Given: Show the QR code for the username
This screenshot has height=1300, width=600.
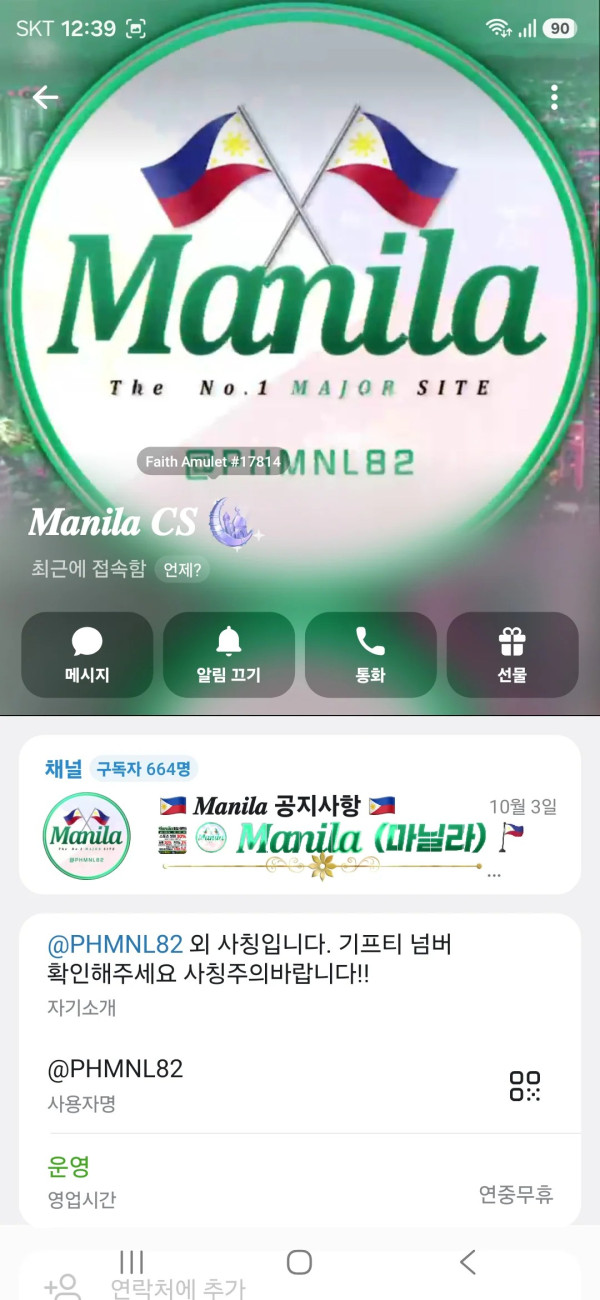Looking at the screenshot, I should (525, 1086).
